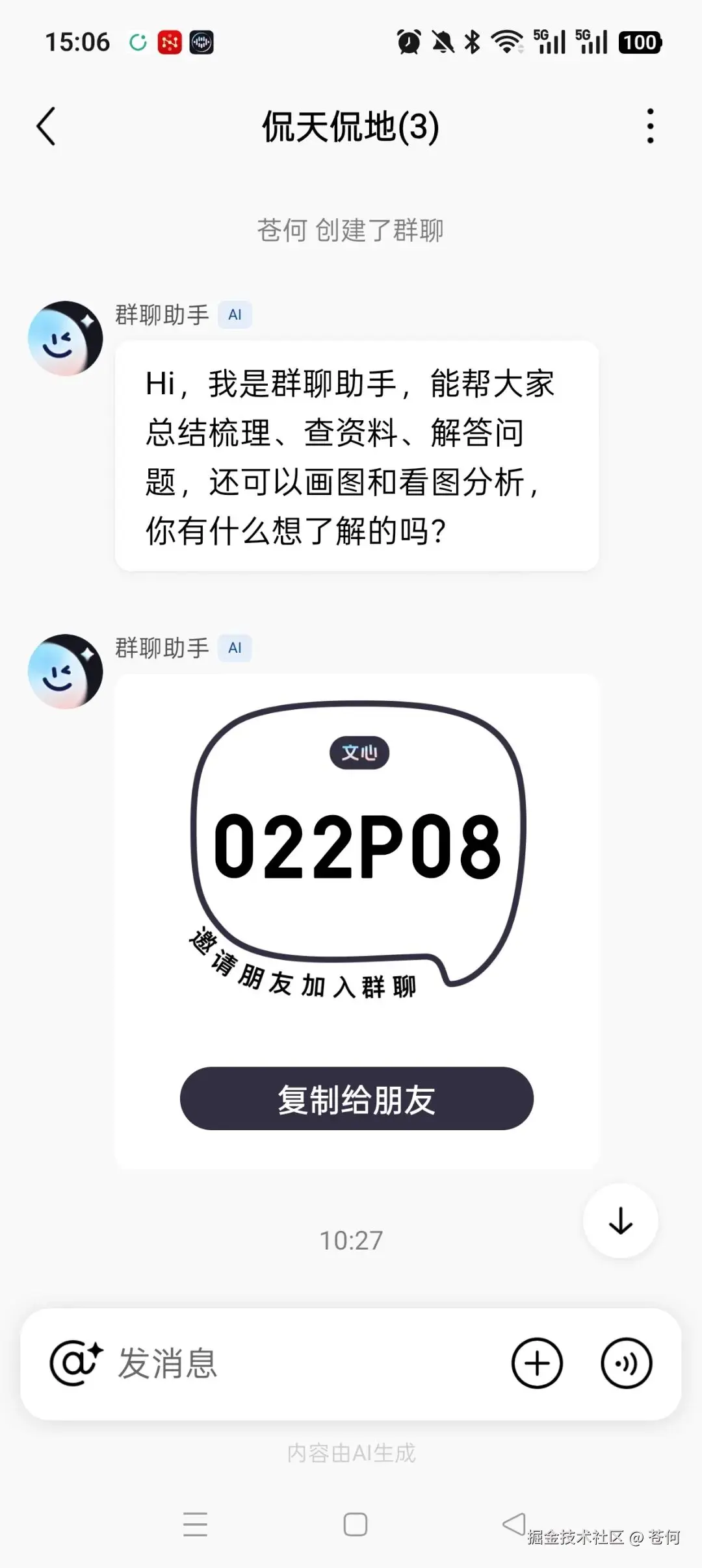This screenshot has width=702, height=1568.
Task: Tap the back arrow to leave the chat
Action: tap(45, 126)
